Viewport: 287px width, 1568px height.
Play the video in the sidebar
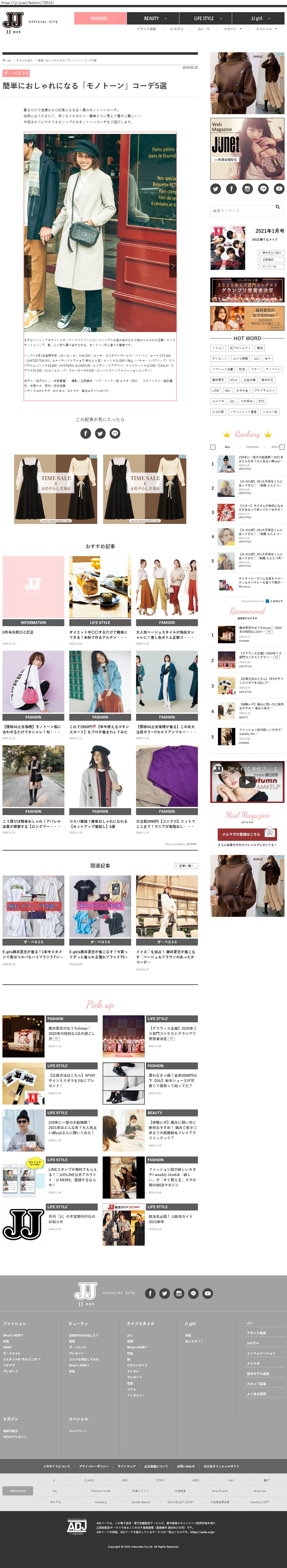pyautogui.click(x=247, y=782)
